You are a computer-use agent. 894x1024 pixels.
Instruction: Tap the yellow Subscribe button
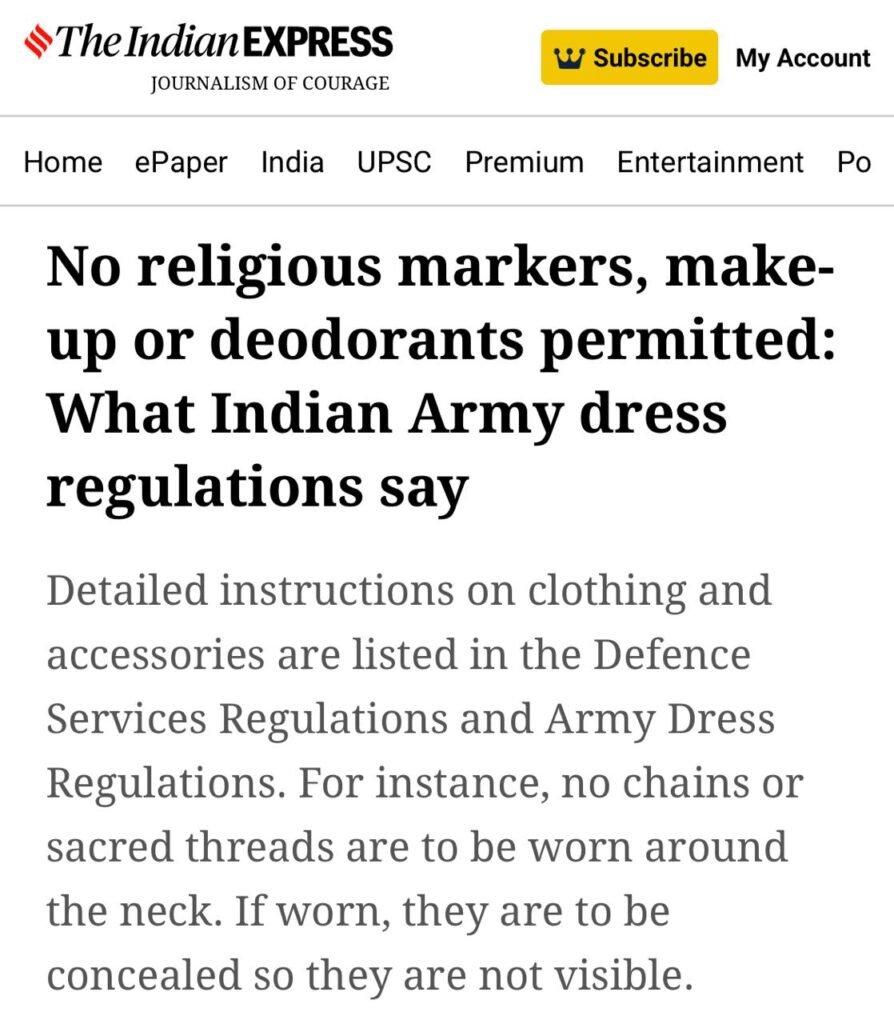[x=629, y=58]
